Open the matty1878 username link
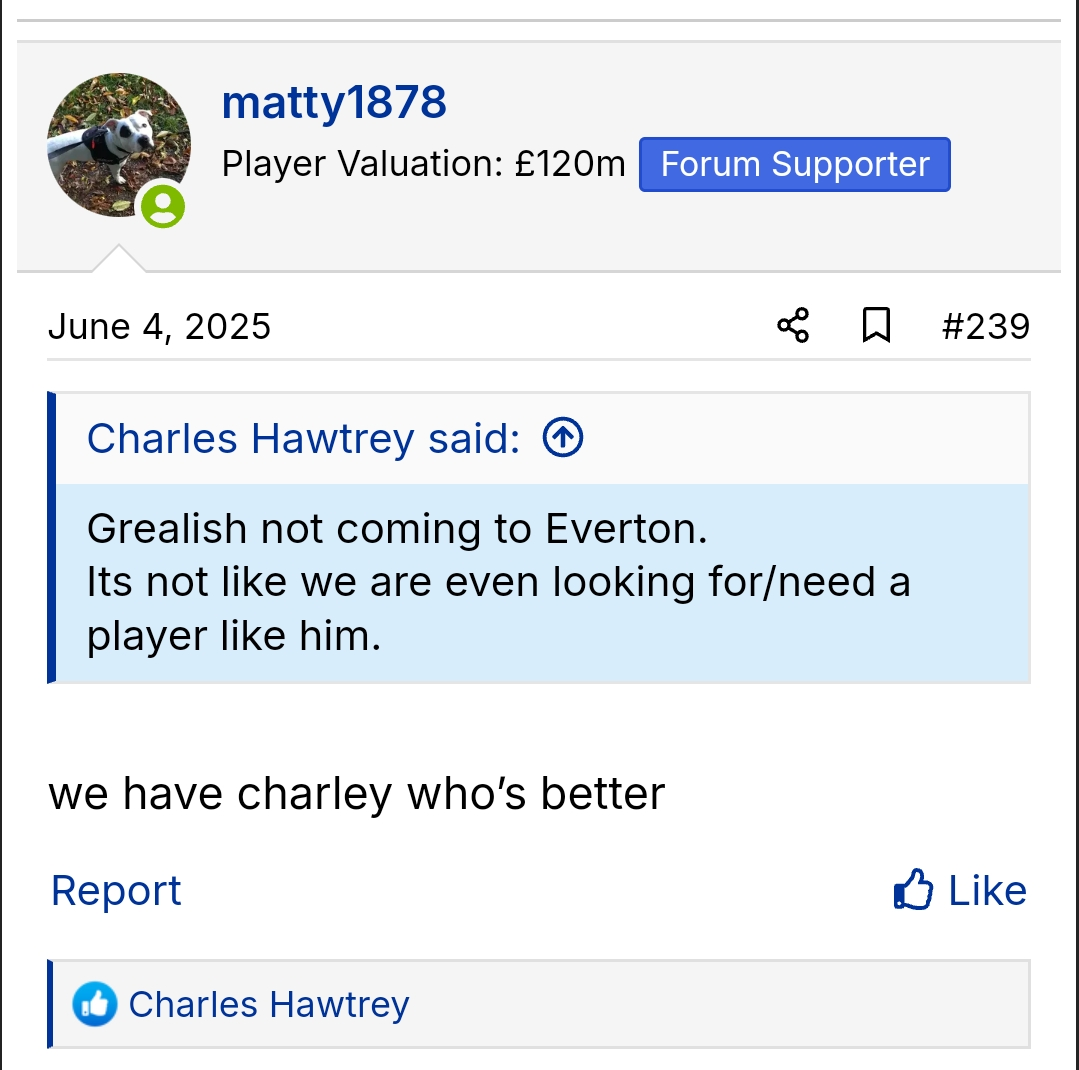 coord(334,102)
